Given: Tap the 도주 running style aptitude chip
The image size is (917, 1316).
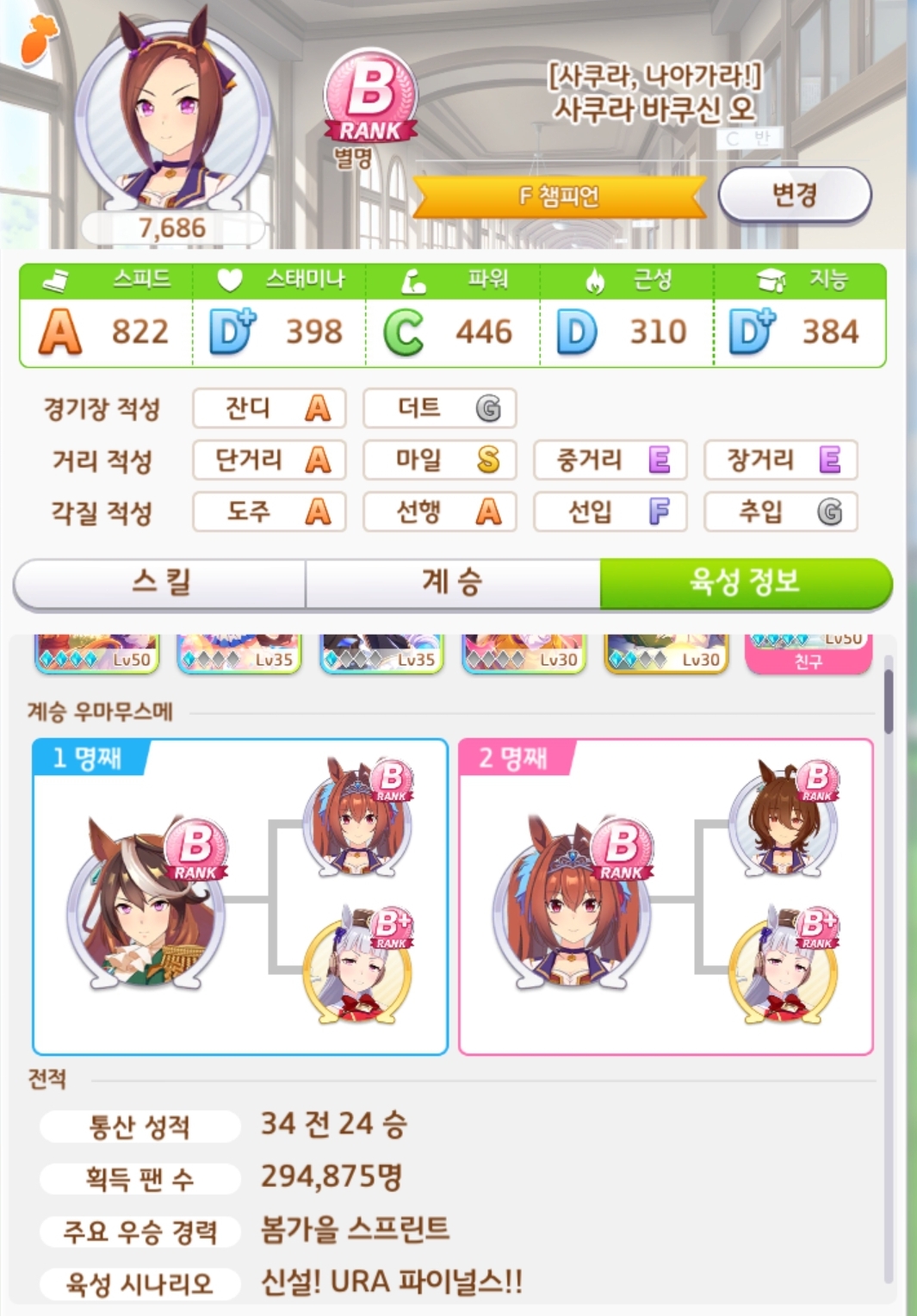Looking at the screenshot, I should point(269,512).
